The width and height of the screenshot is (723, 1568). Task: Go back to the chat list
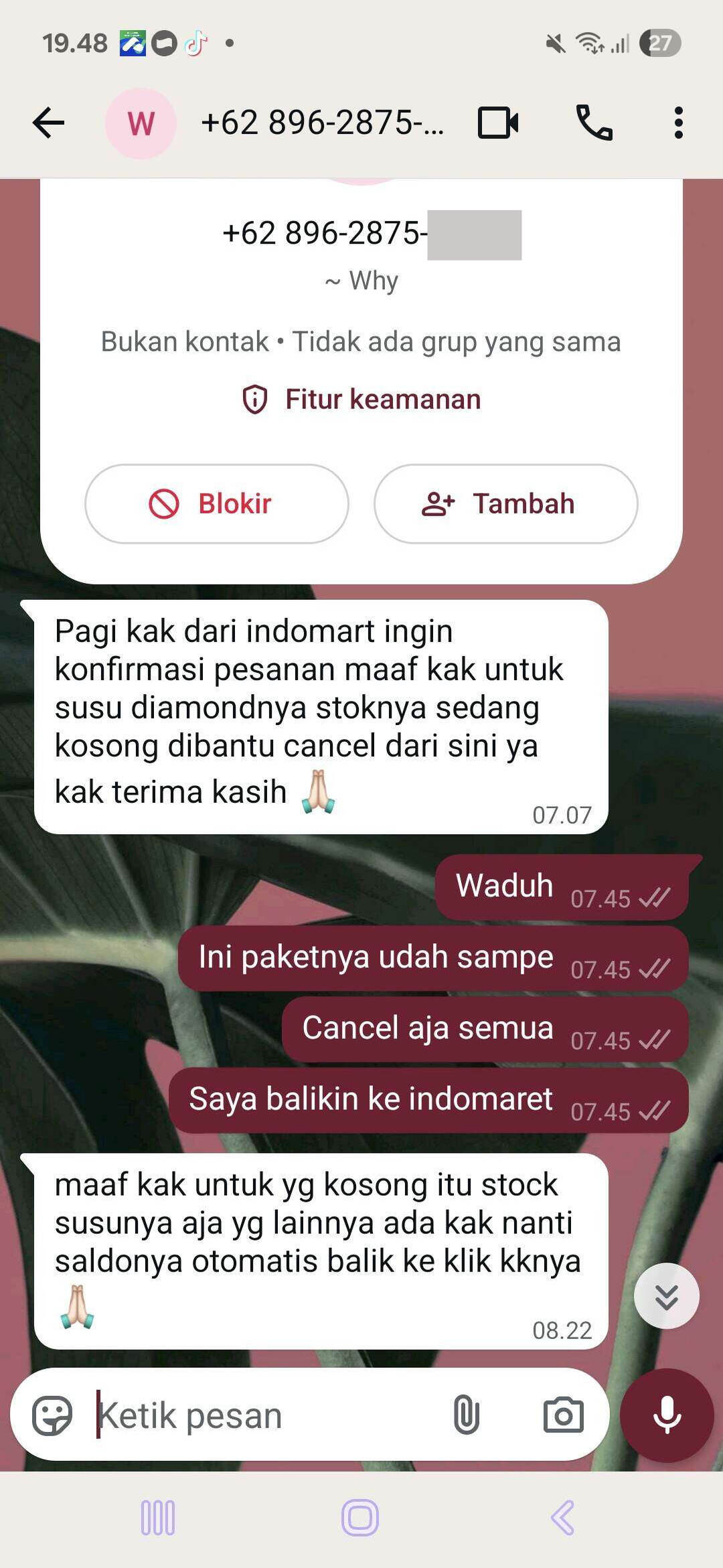(48, 123)
